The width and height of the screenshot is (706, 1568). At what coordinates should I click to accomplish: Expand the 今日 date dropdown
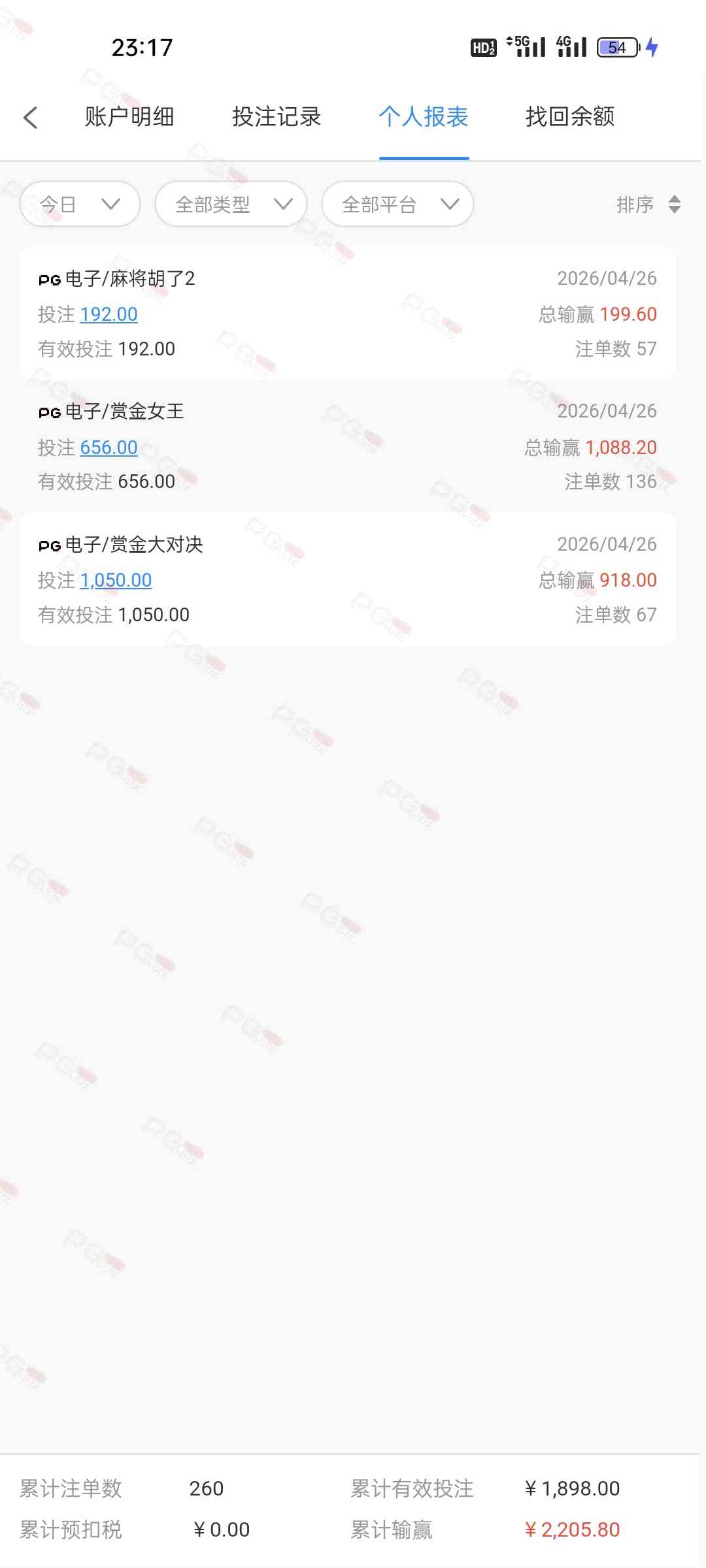pyautogui.click(x=80, y=204)
